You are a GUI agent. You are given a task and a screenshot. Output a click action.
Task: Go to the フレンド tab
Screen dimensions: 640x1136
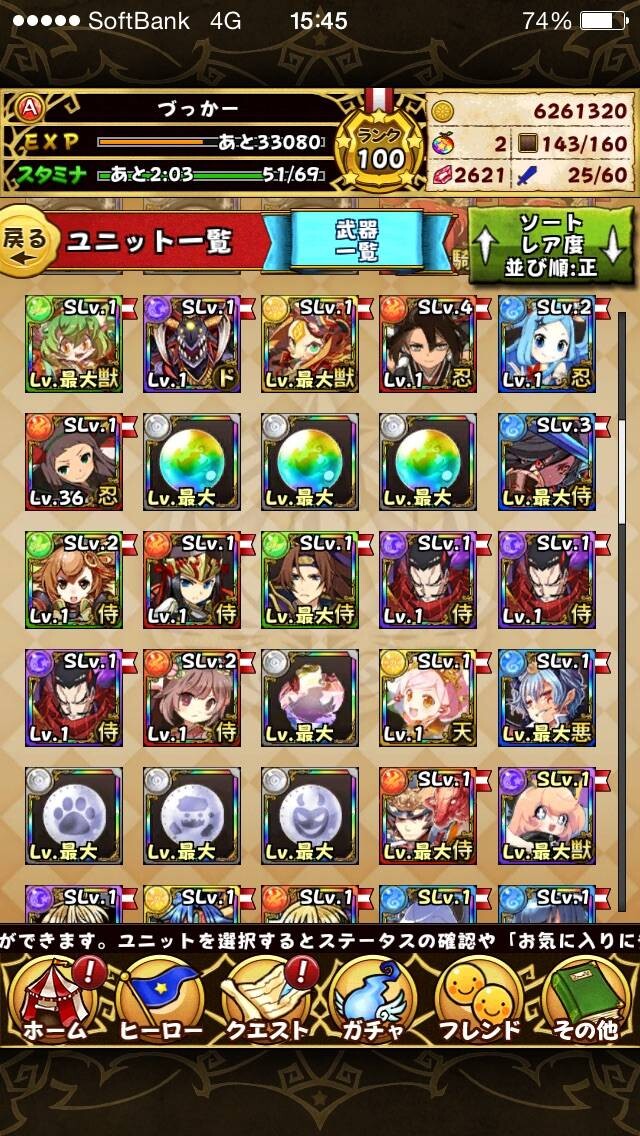(x=480, y=1000)
